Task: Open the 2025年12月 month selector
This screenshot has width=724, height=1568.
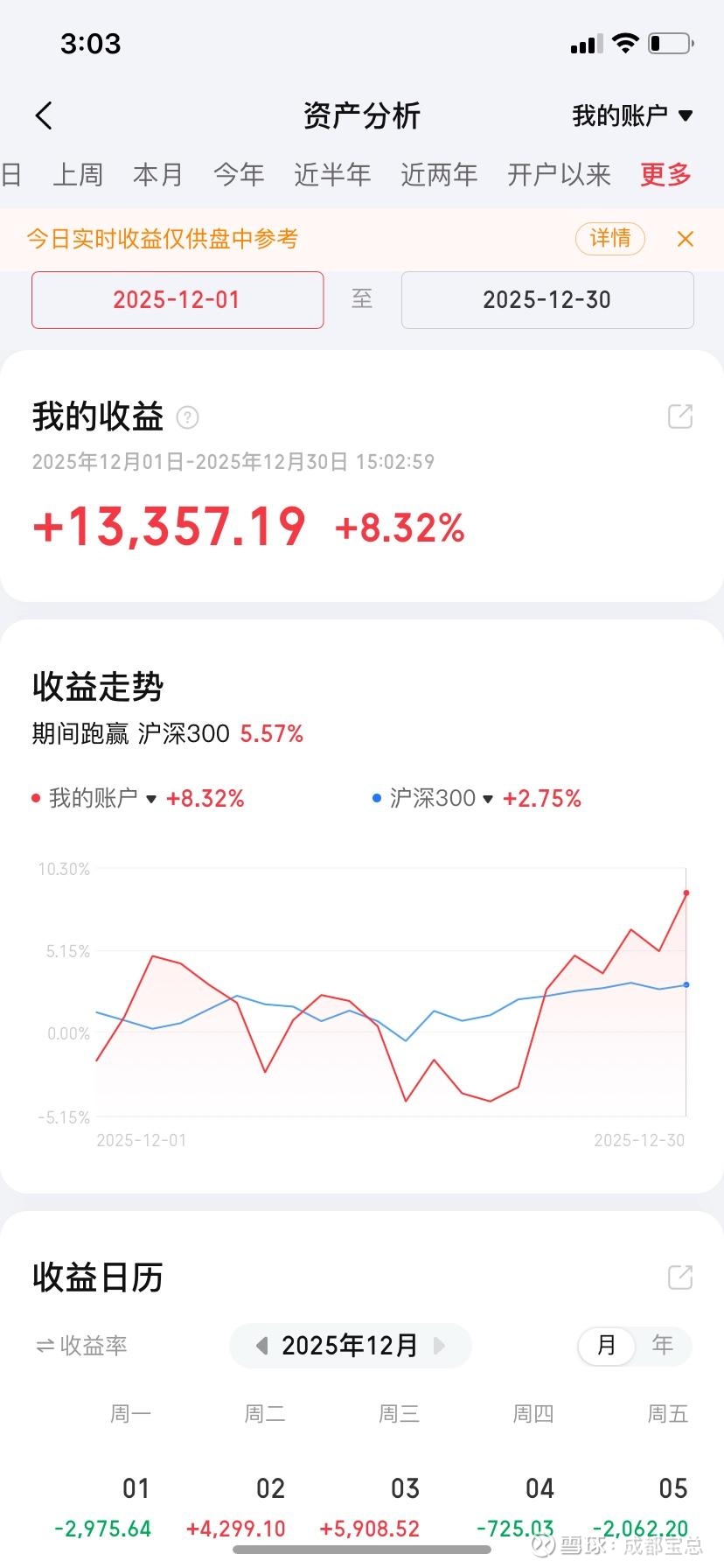Action: click(350, 1346)
